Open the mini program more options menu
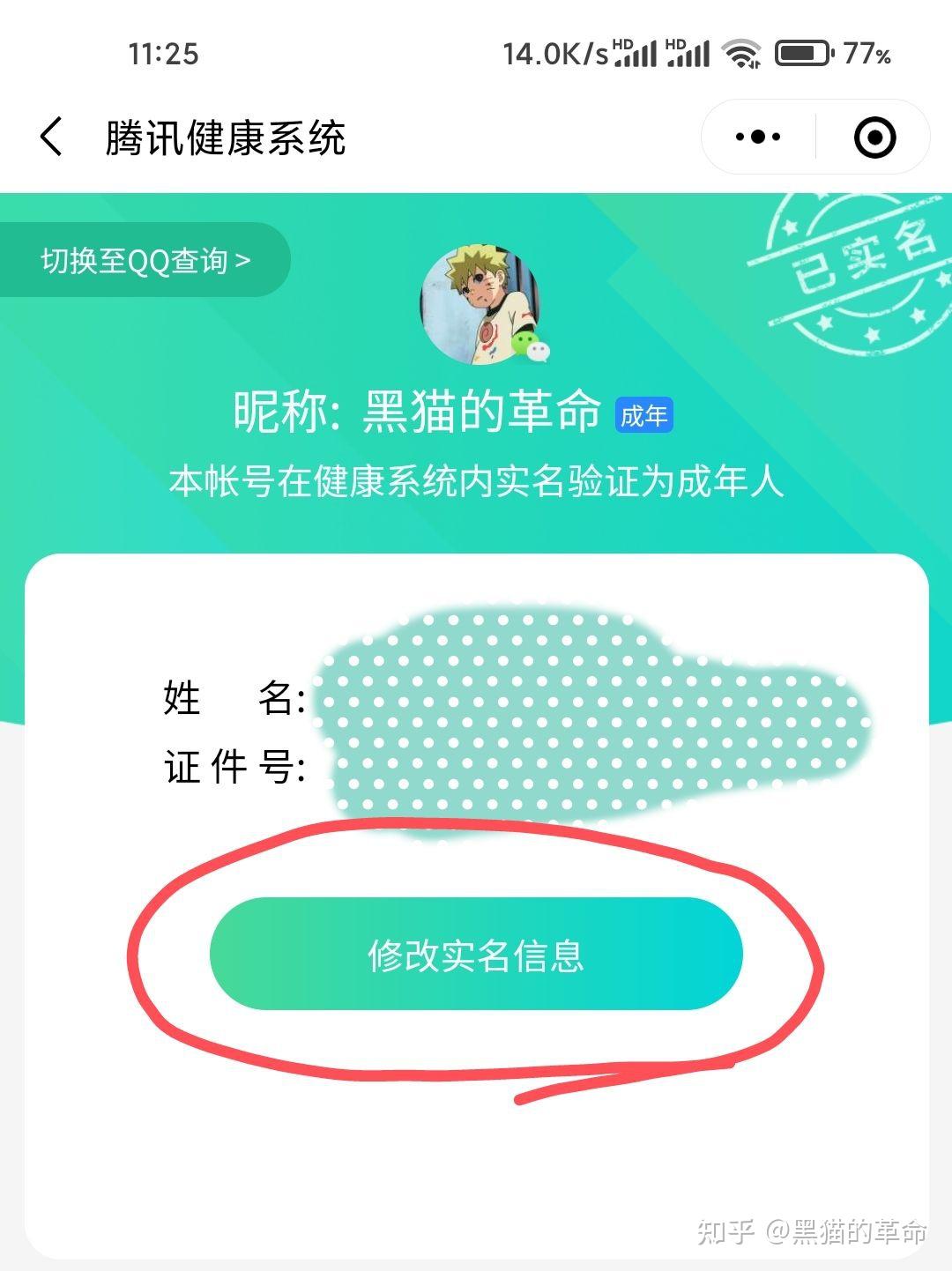Viewport: 952px width, 1271px height. tap(758, 138)
